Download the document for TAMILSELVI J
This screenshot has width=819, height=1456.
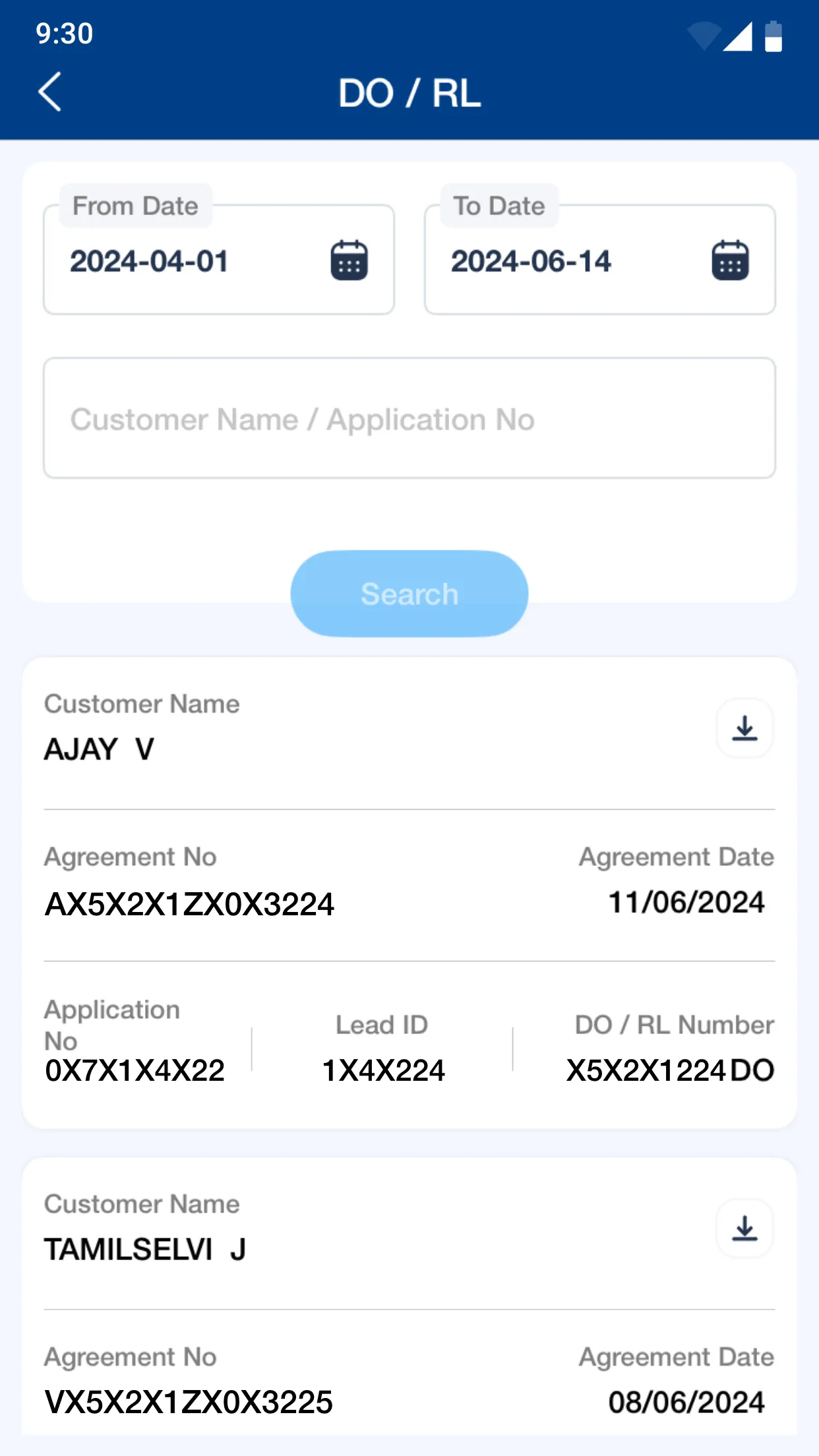[x=744, y=1228]
